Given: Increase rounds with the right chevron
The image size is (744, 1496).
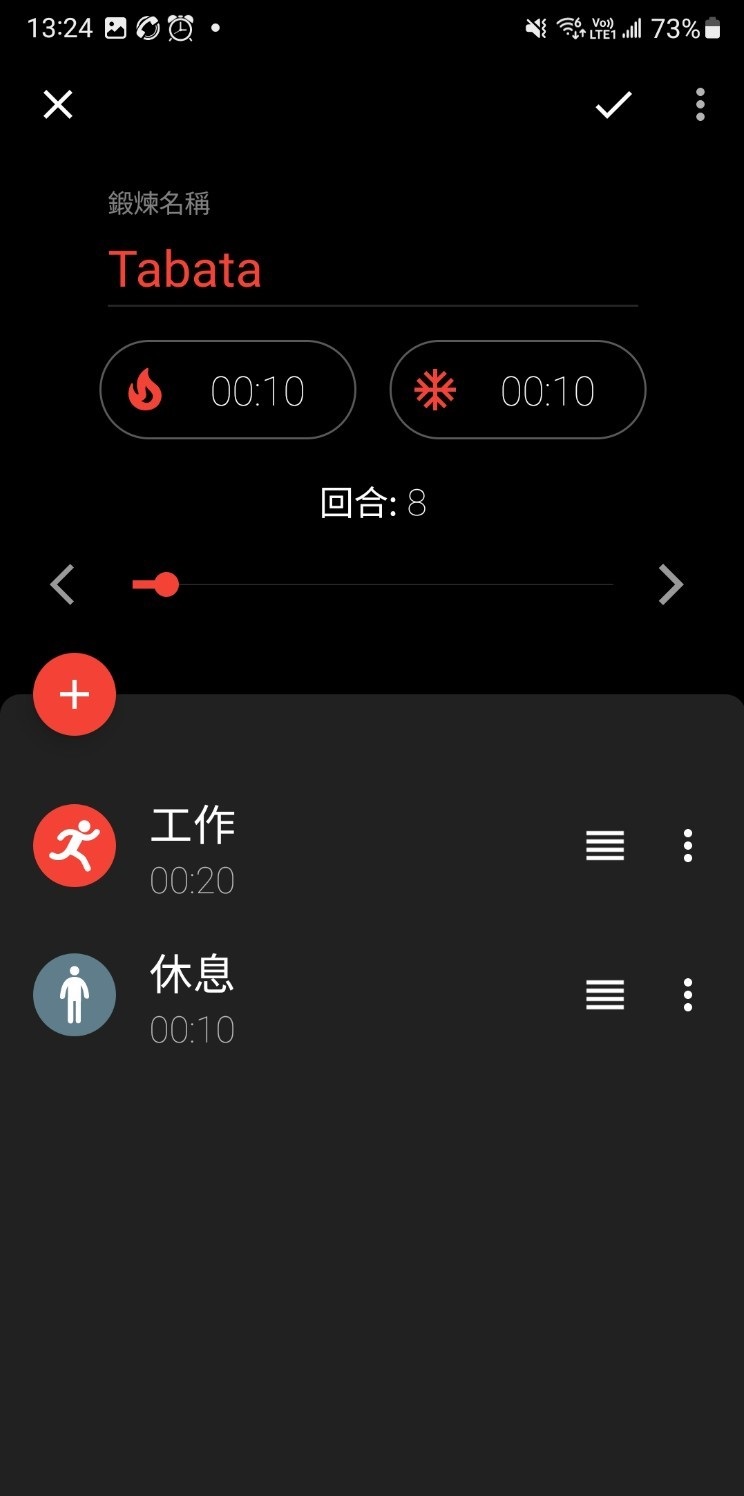Looking at the screenshot, I should (x=670, y=585).
